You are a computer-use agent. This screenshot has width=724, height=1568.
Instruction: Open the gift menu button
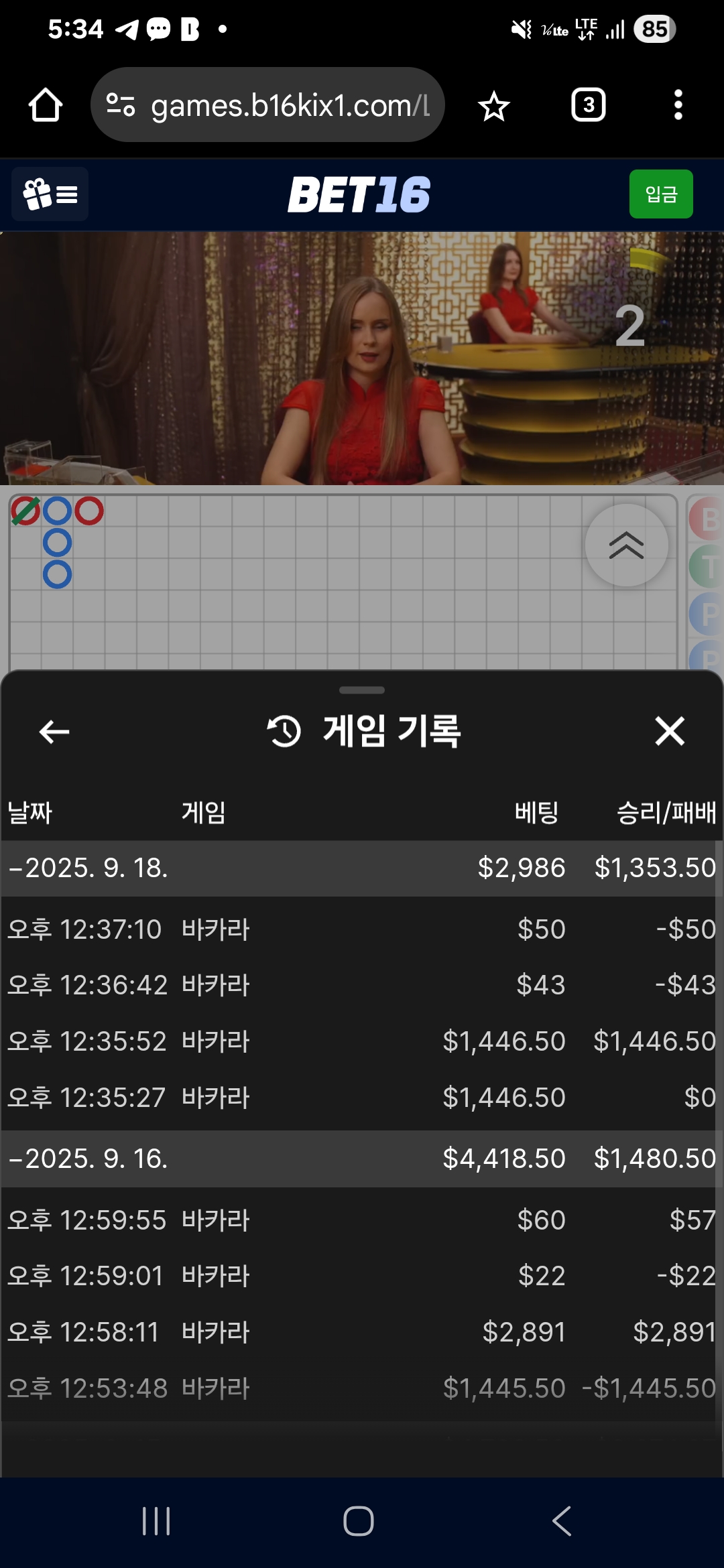pyautogui.click(x=50, y=194)
